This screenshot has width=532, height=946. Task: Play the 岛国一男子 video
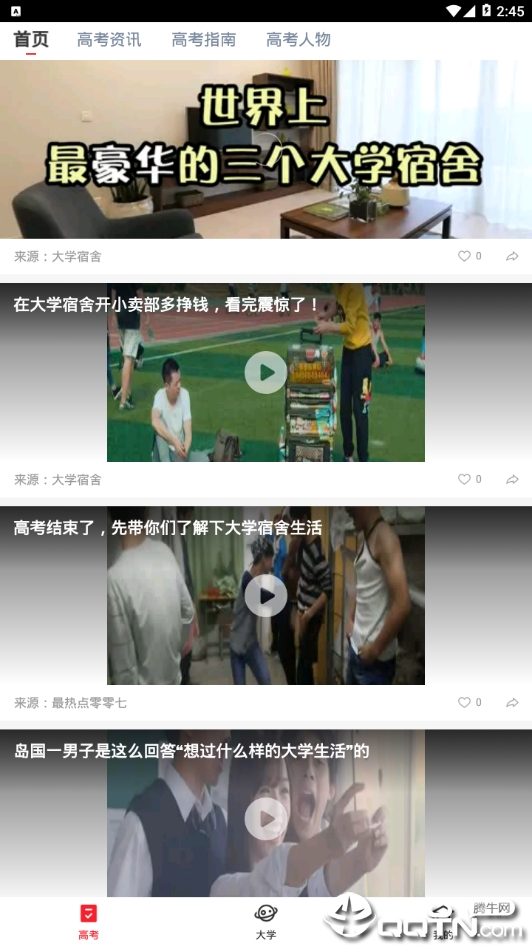pyautogui.click(x=265, y=819)
